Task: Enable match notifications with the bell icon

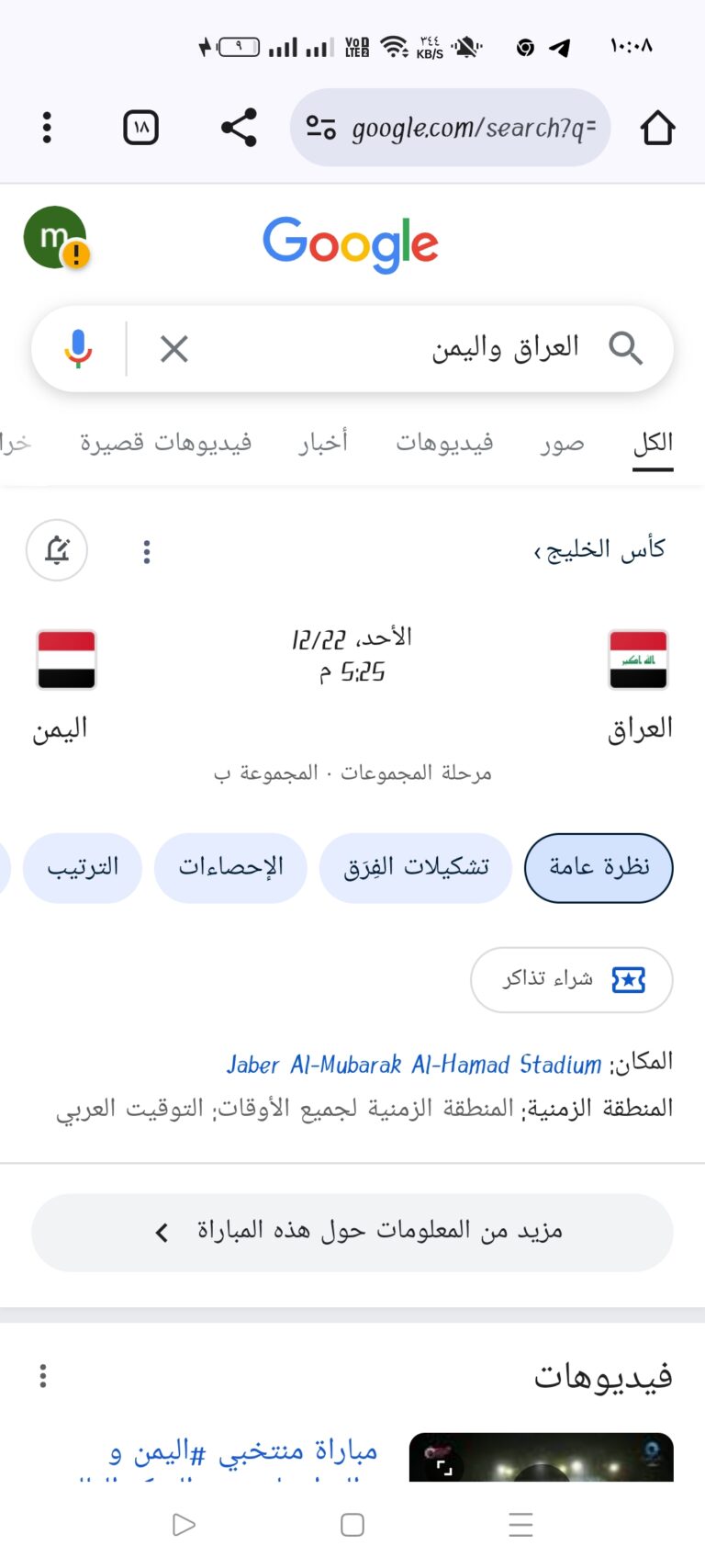Action: click(57, 550)
